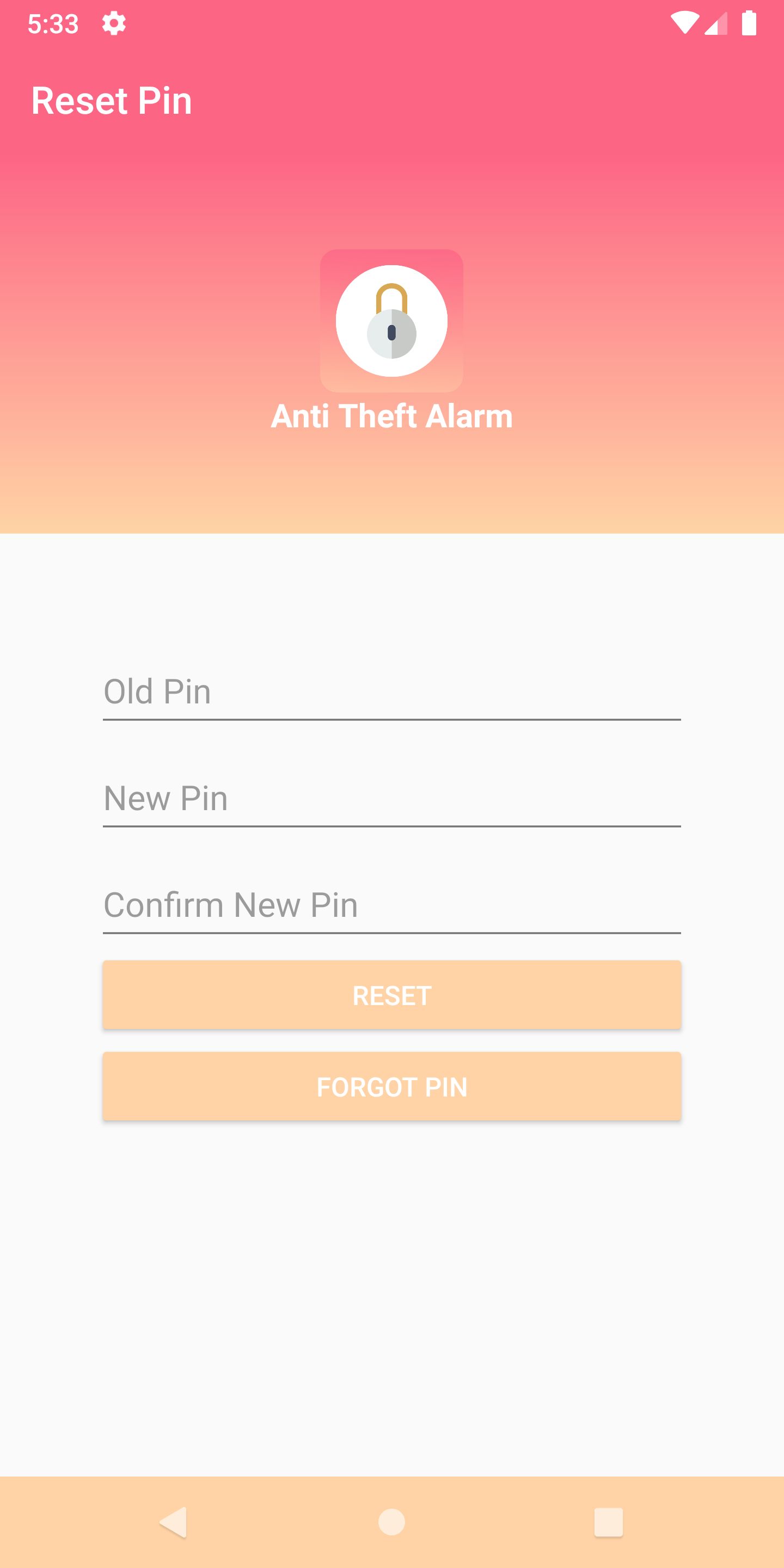Tap the RESET button
Image resolution: width=784 pixels, height=1568 pixels.
[x=391, y=995]
